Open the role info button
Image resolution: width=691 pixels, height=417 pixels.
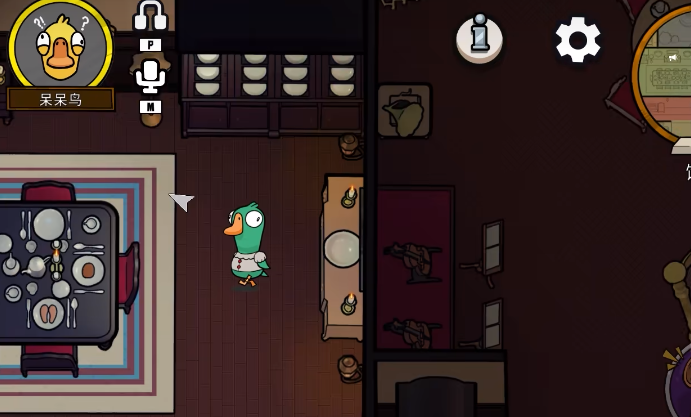tap(479, 40)
